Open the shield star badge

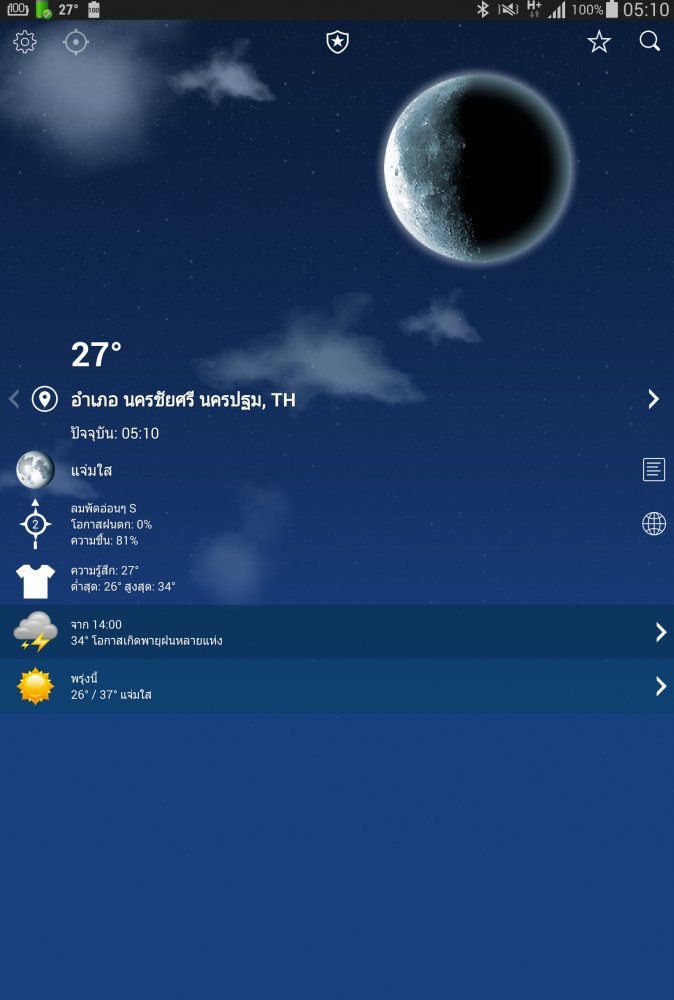click(x=338, y=42)
